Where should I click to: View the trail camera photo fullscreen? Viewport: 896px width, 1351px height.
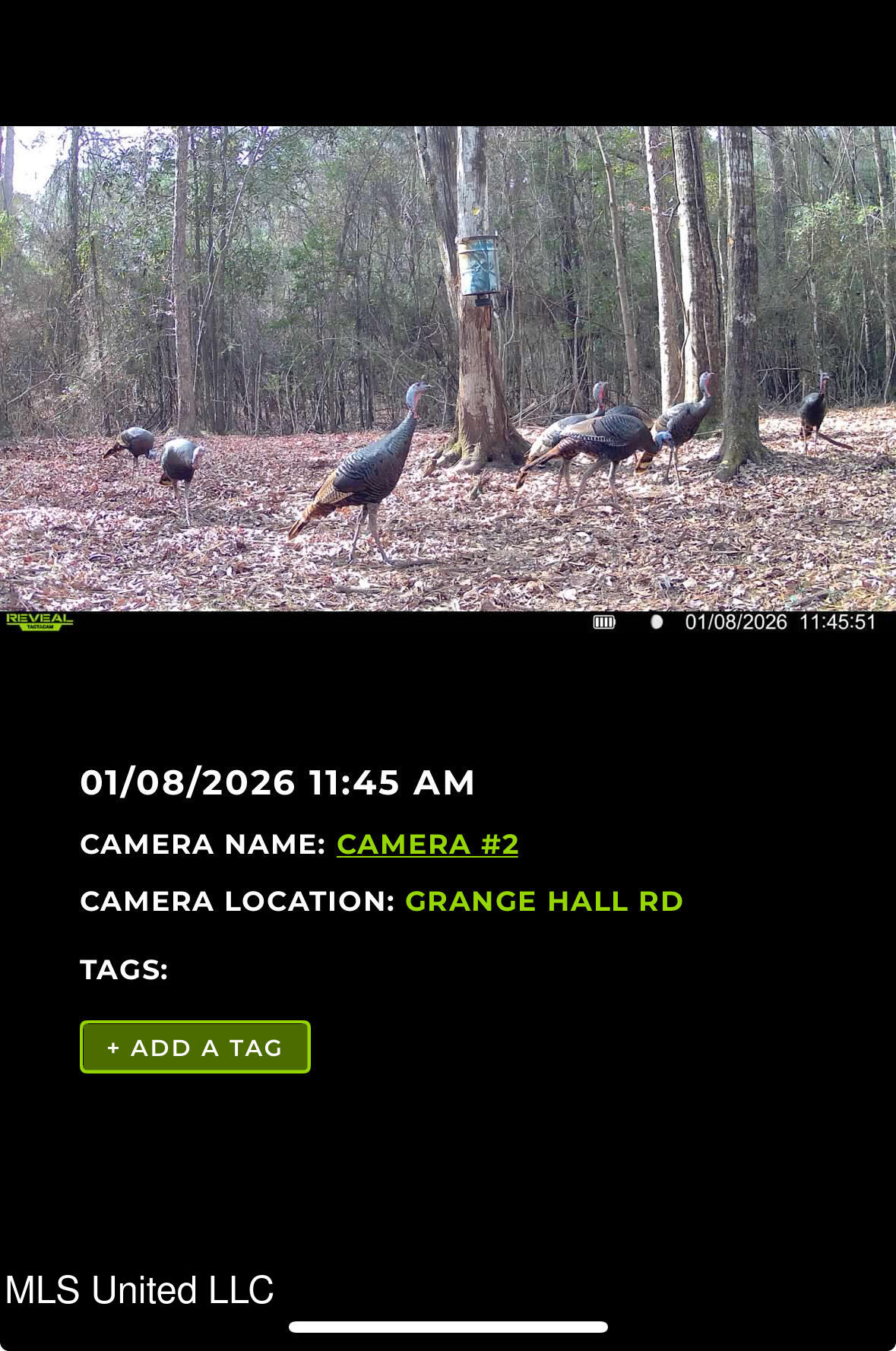pyautogui.click(x=448, y=369)
